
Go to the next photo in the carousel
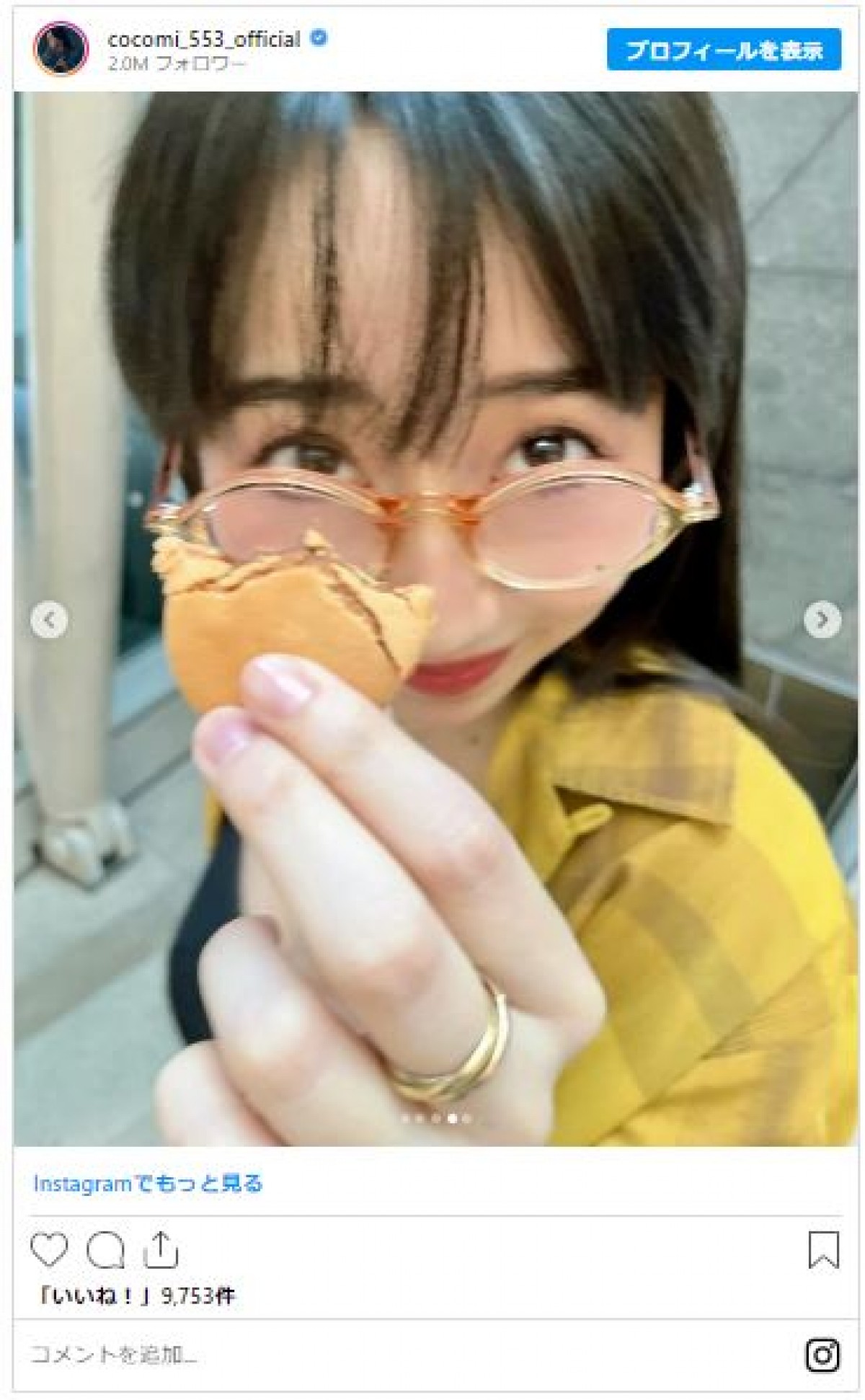(x=822, y=619)
